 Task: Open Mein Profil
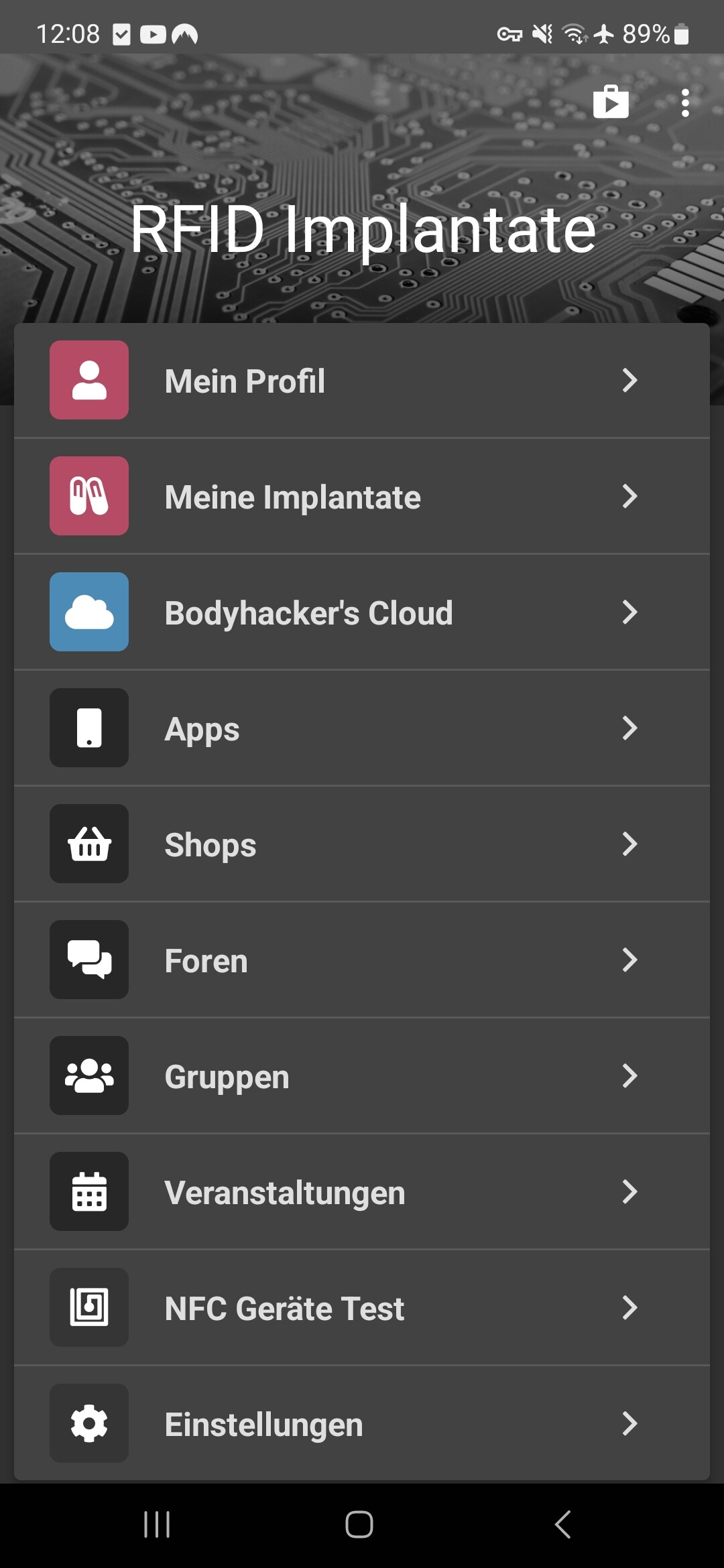(x=362, y=380)
